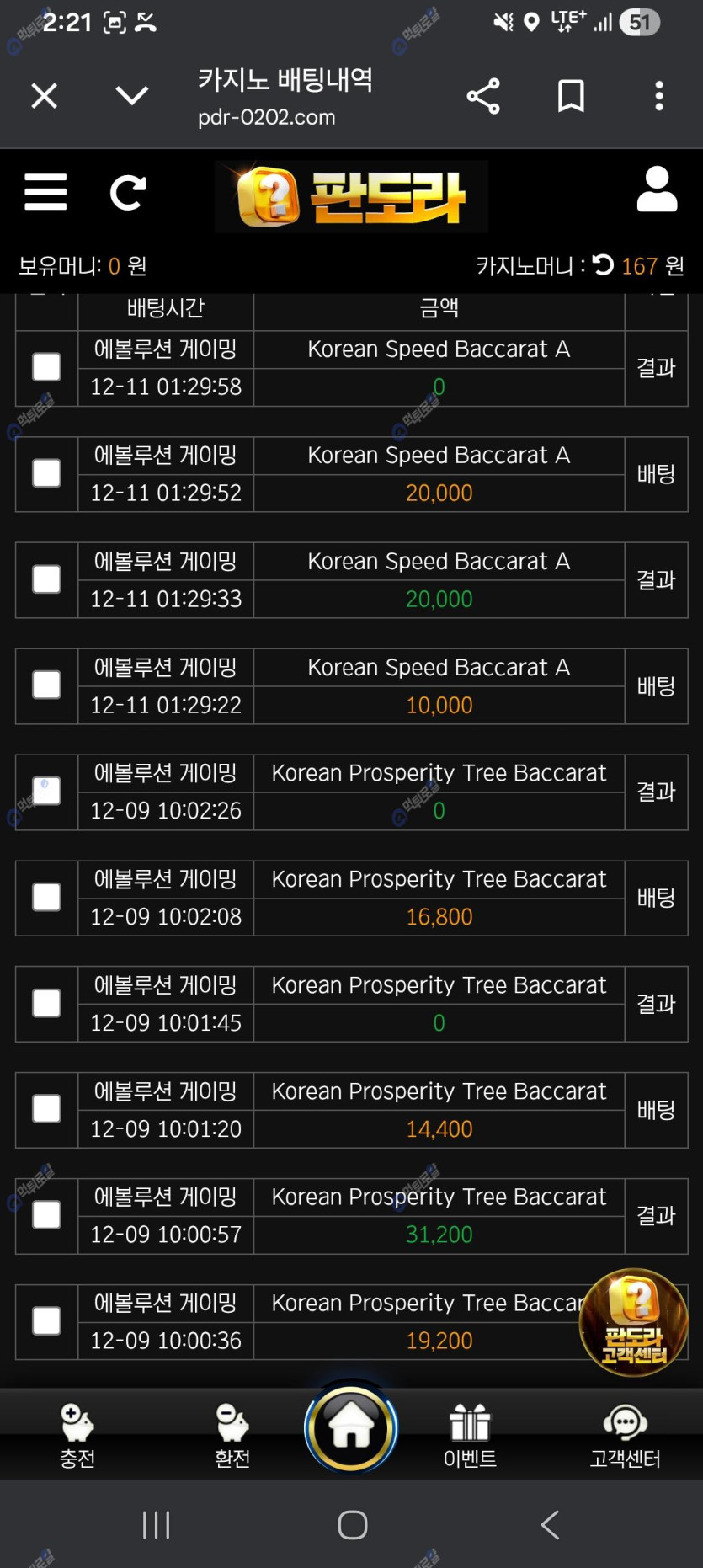This screenshot has height=1568, width=703.
Task: Check the box for 12-11 01:29:58 entry
Action: pyautogui.click(x=46, y=367)
